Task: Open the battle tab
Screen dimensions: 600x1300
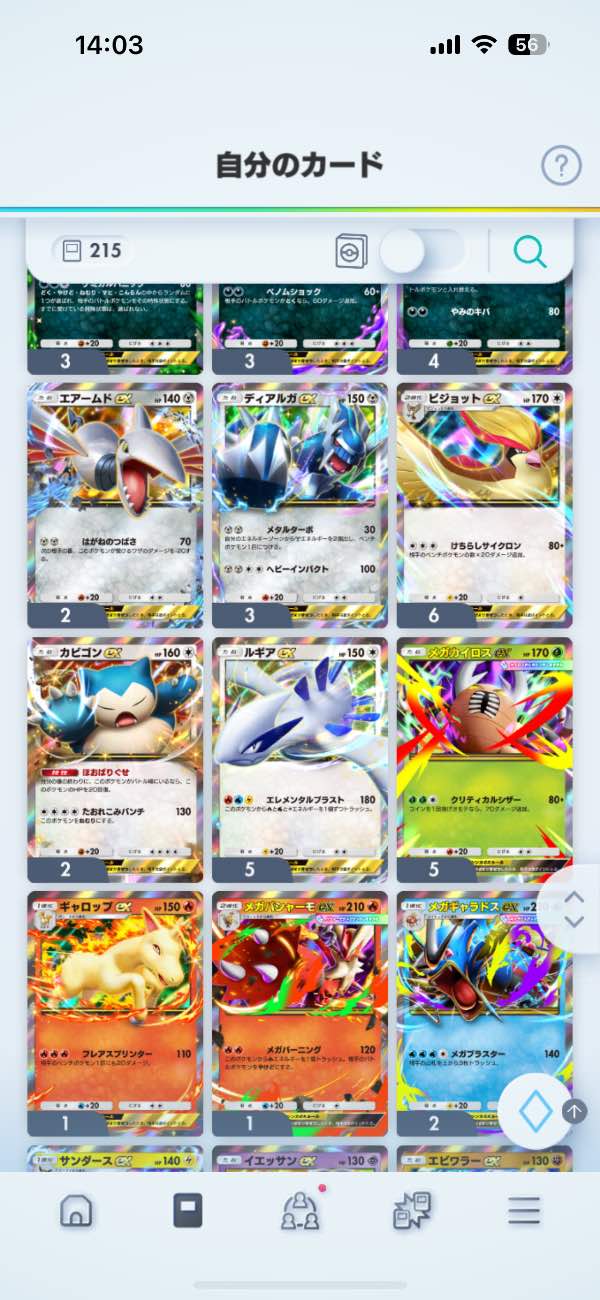Action: coord(411,1211)
